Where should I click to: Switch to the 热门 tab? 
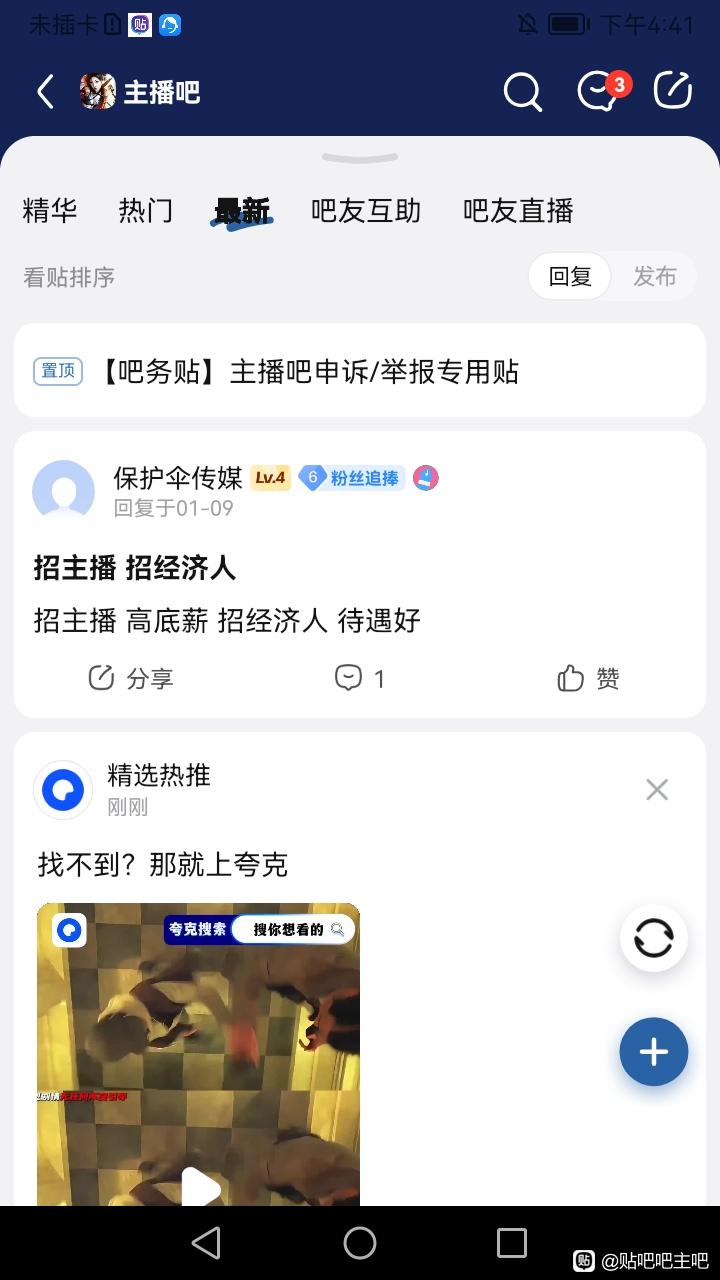[145, 211]
